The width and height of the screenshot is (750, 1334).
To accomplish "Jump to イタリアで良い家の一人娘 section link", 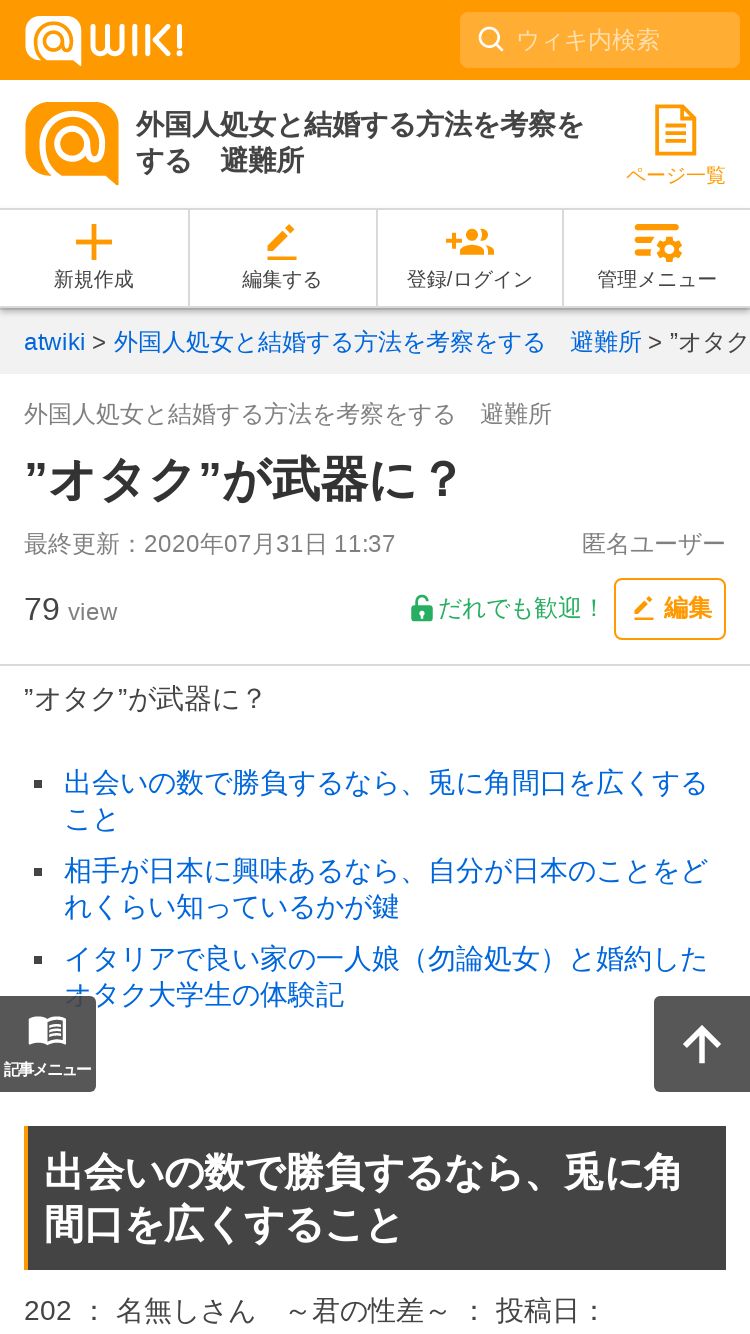I will pos(385,976).
